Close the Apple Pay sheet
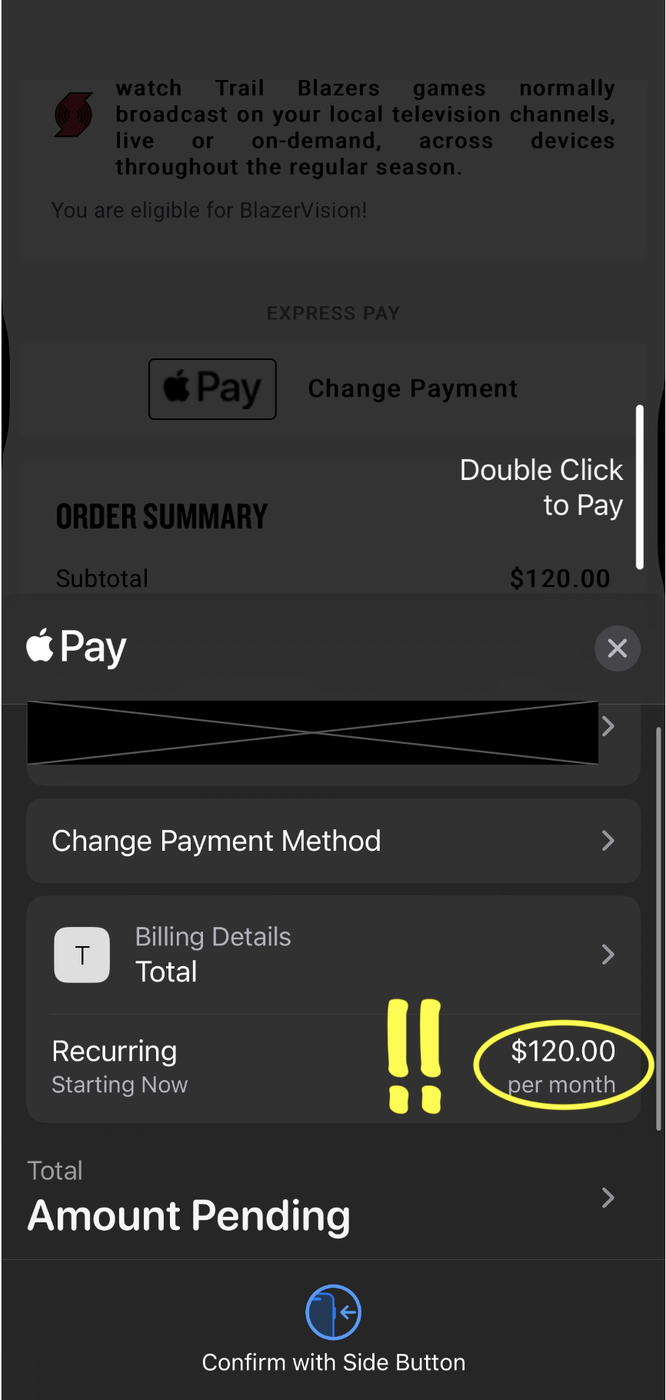 click(617, 649)
